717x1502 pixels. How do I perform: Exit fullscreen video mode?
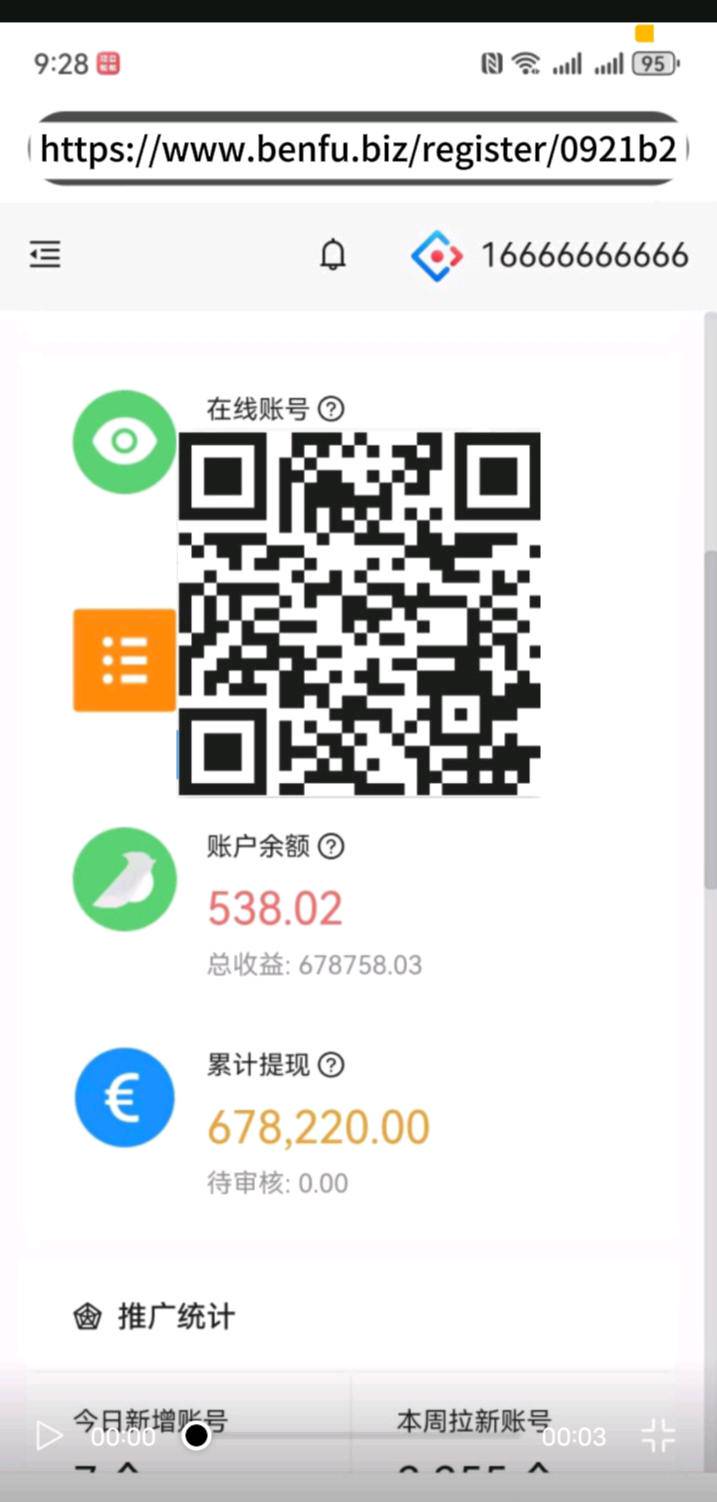click(x=658, y=1436)
